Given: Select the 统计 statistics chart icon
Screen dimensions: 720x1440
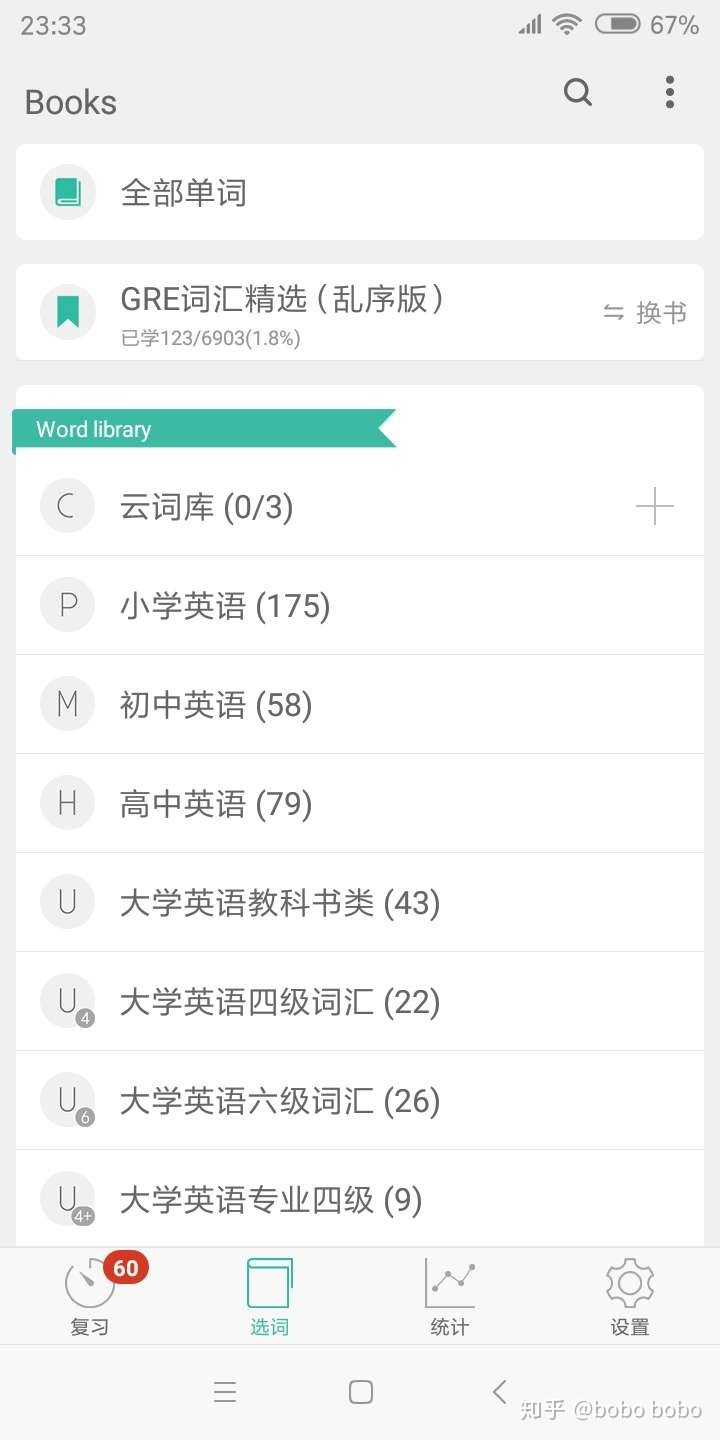Looking at the screenshot, I should coord(449,1283).
